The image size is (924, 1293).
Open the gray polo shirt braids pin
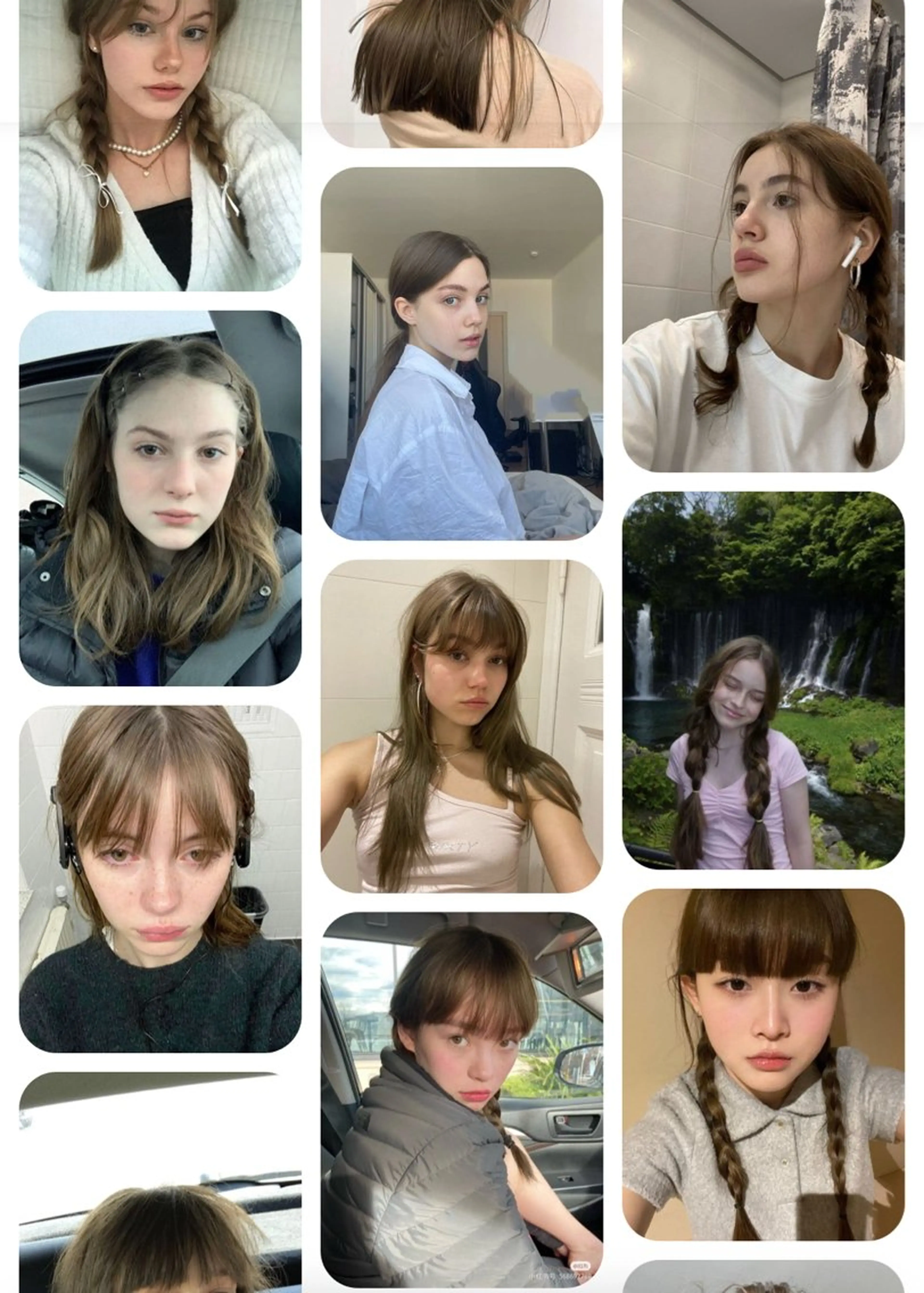763,1064
